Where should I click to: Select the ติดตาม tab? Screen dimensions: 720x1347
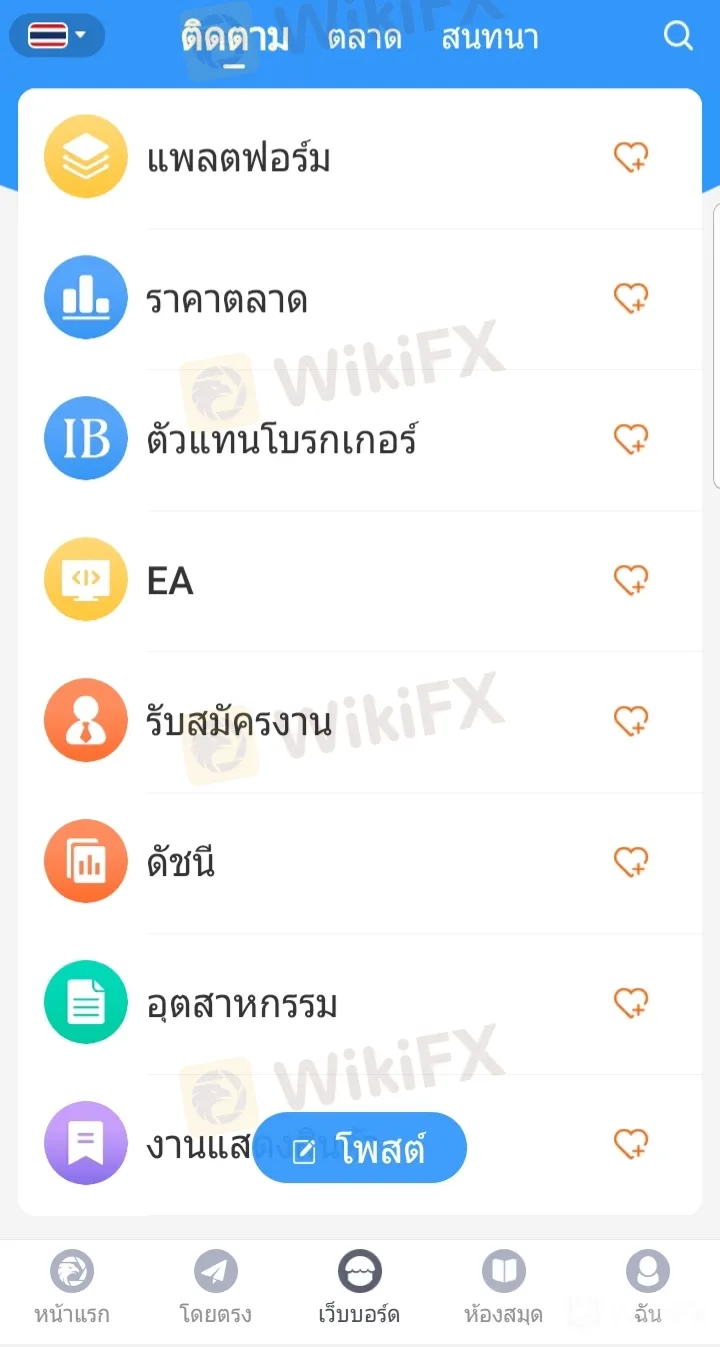coord(235,39)
